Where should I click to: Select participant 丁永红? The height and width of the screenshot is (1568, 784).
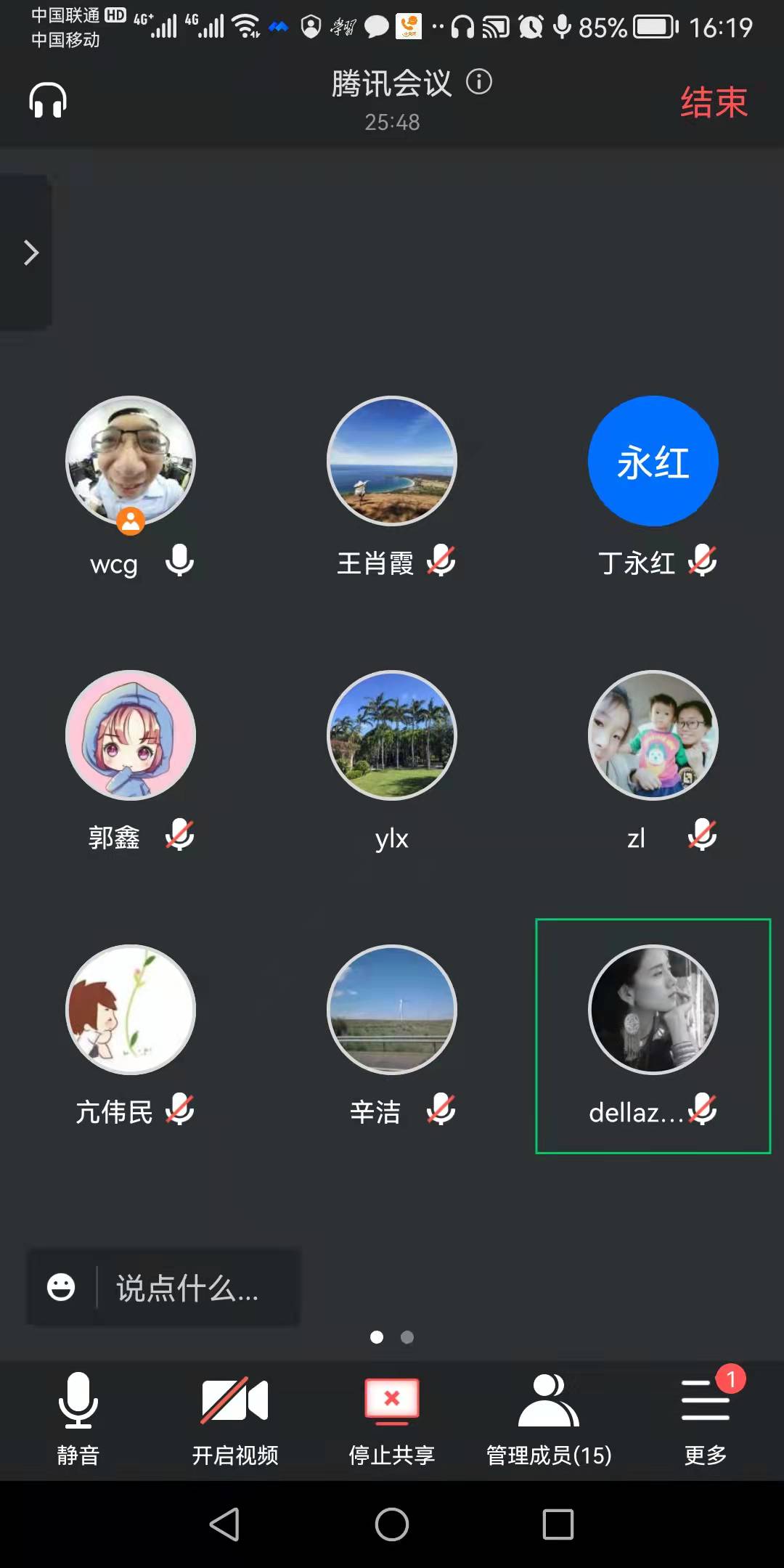pyautogui.click(x=653, y=462)
